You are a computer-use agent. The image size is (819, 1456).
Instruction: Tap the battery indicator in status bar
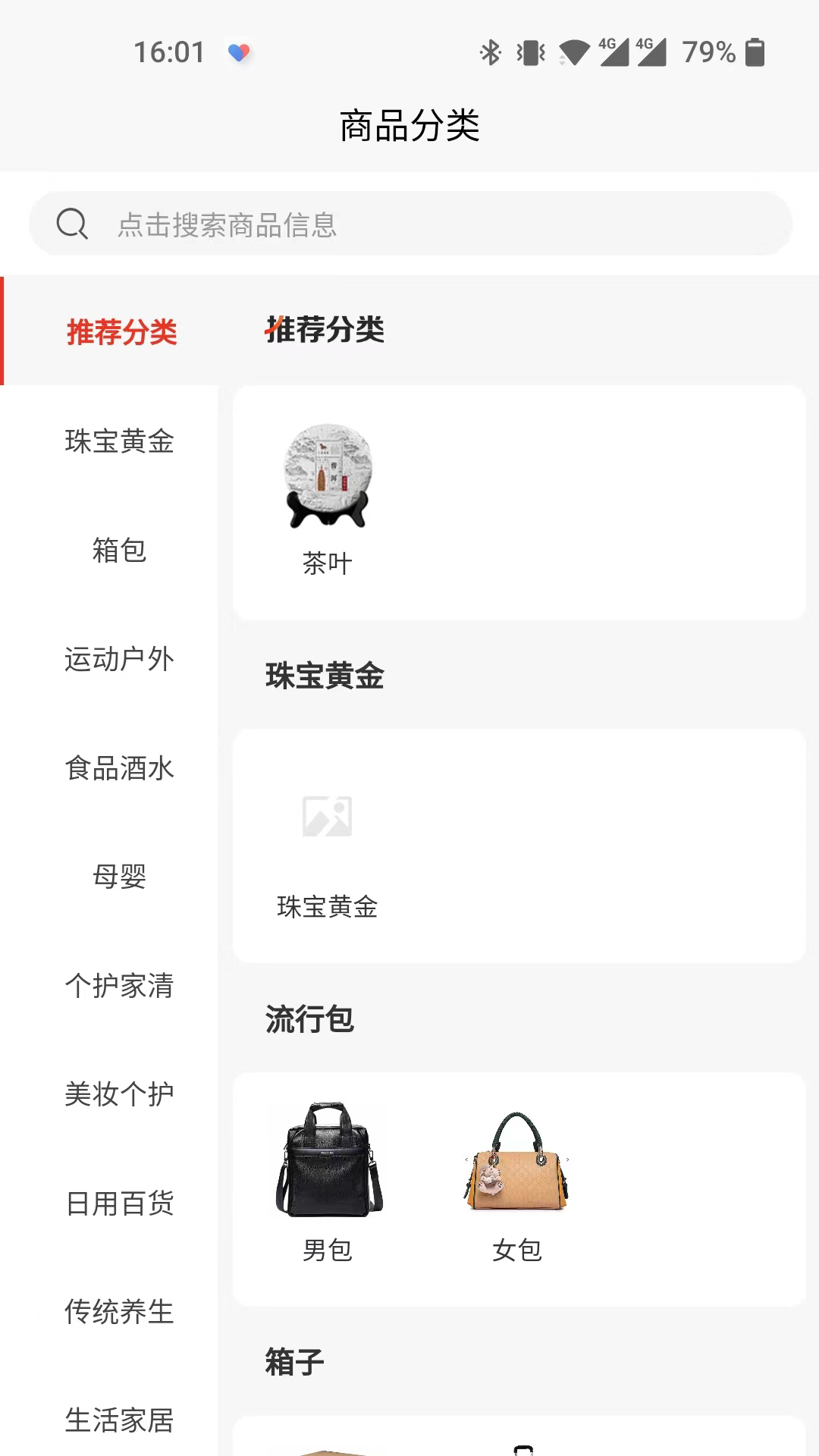(x=755, y=52)
